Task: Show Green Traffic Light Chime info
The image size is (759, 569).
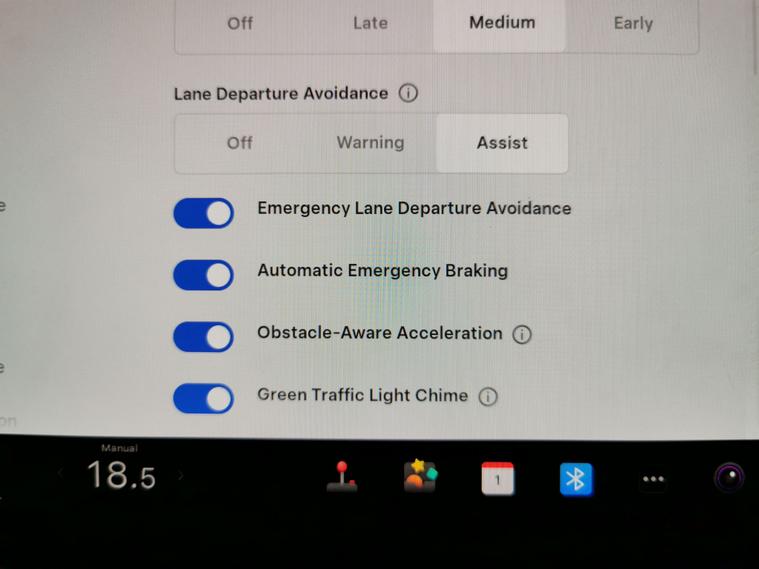Action: [x=487, y=397]
